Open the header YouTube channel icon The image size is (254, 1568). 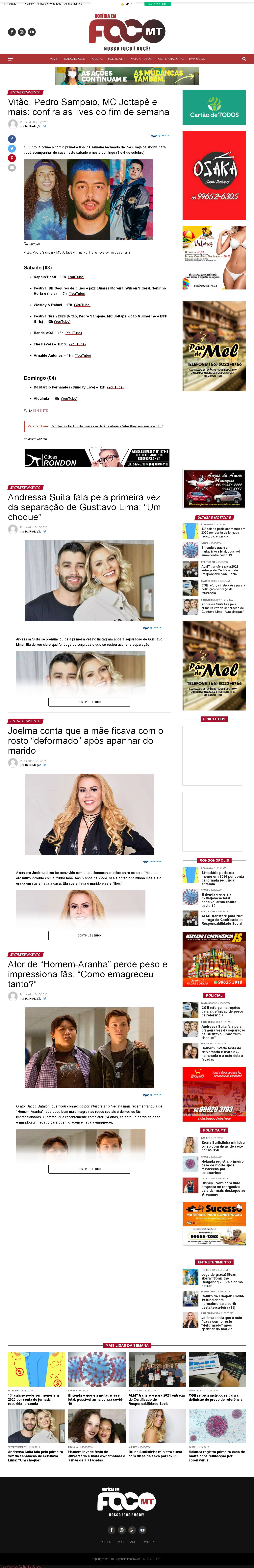coord(32,32)
